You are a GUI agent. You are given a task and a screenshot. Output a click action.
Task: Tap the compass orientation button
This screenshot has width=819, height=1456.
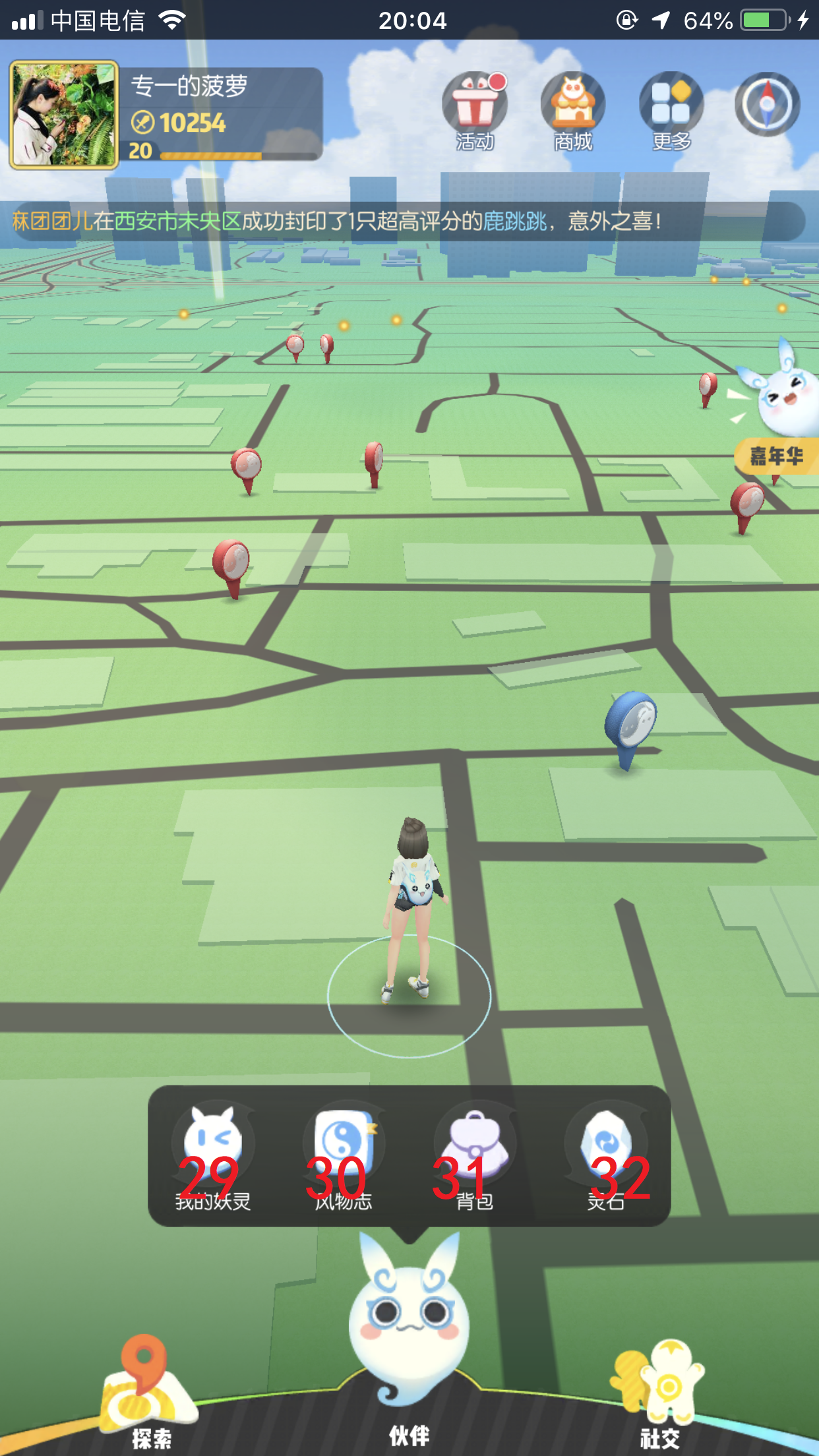coord(767,104)
